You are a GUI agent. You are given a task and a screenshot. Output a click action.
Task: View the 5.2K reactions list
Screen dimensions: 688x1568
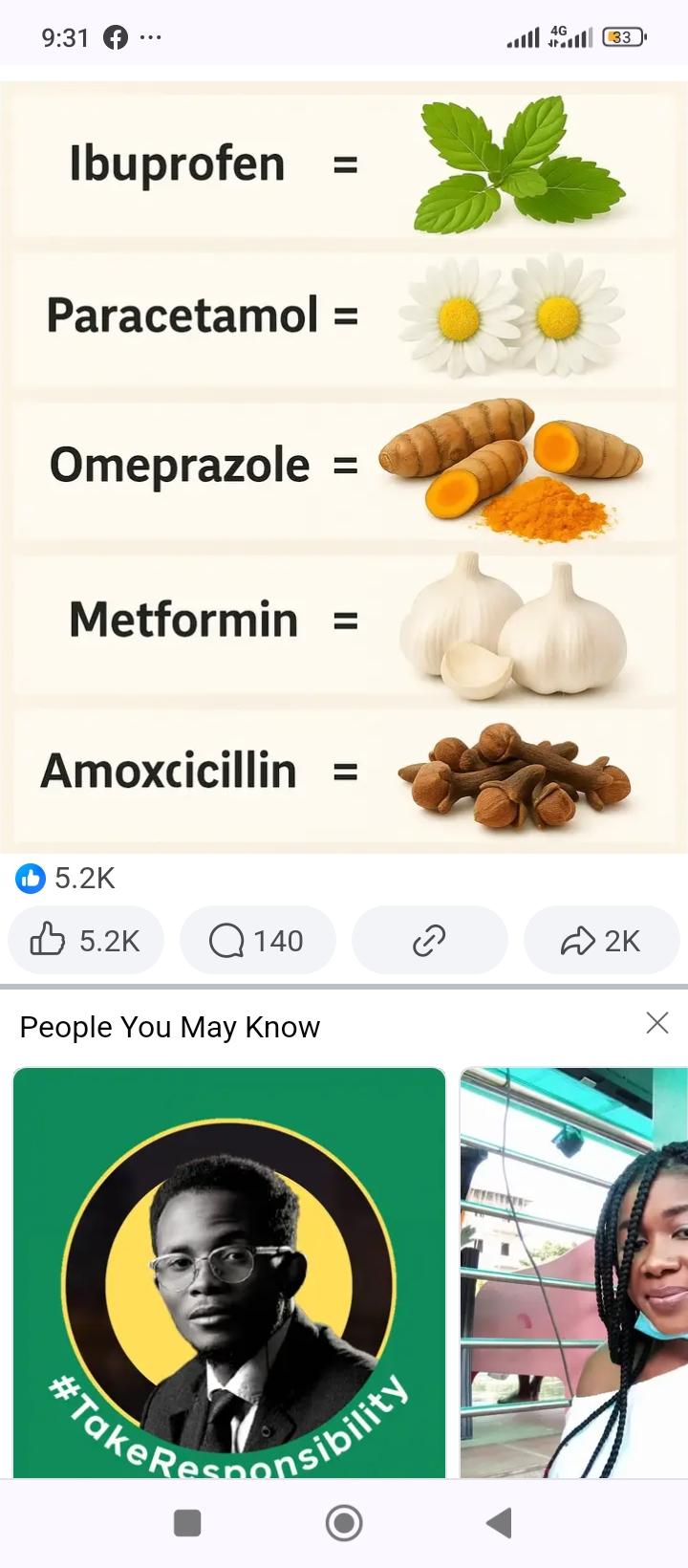(67, 878)
